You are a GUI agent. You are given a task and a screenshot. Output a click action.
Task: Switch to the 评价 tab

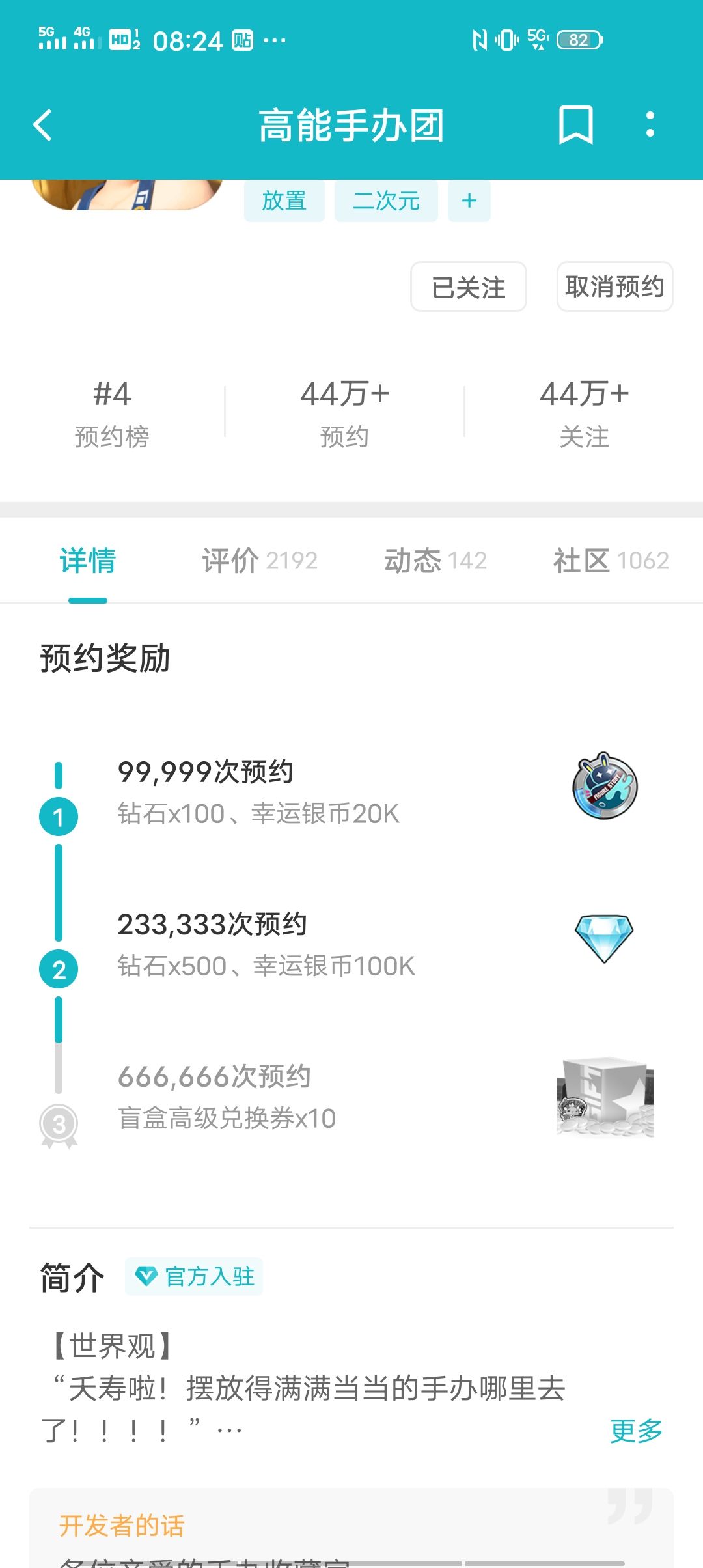[260, 561]
